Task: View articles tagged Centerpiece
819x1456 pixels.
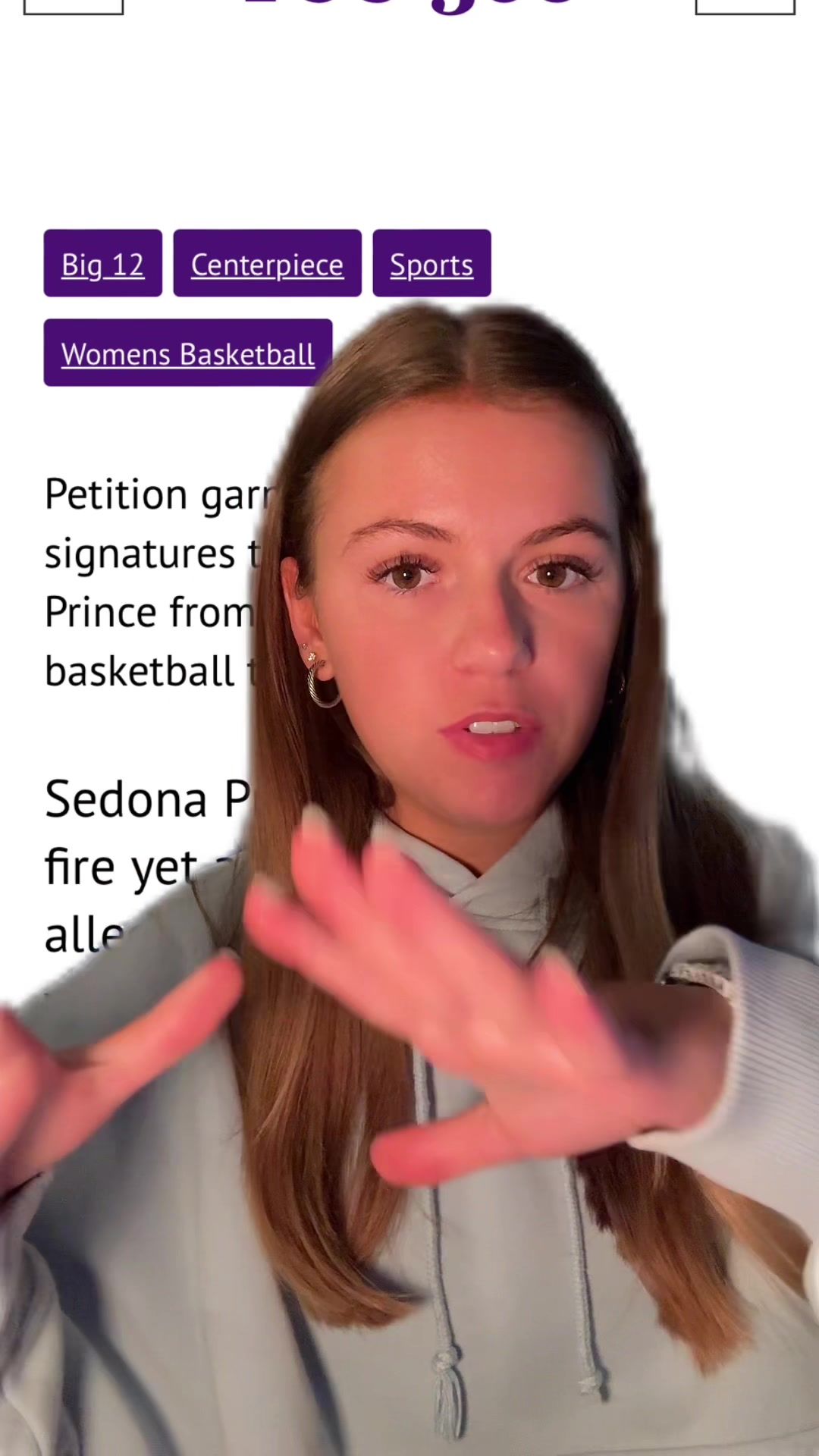Action: pyautogui.click(x=267, y=263)
